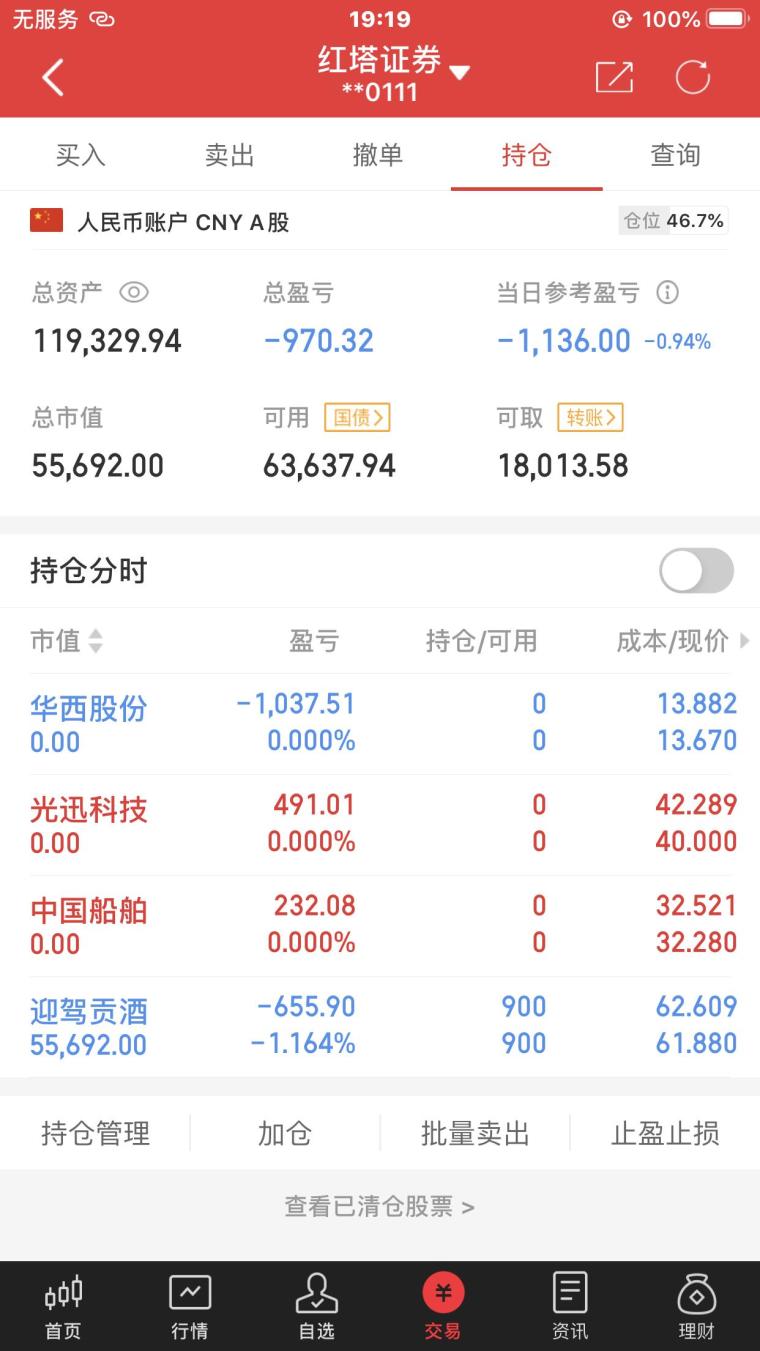Share the holdings page
The height and width of the screenshot is (1351, 760).
tap(614, 77)
